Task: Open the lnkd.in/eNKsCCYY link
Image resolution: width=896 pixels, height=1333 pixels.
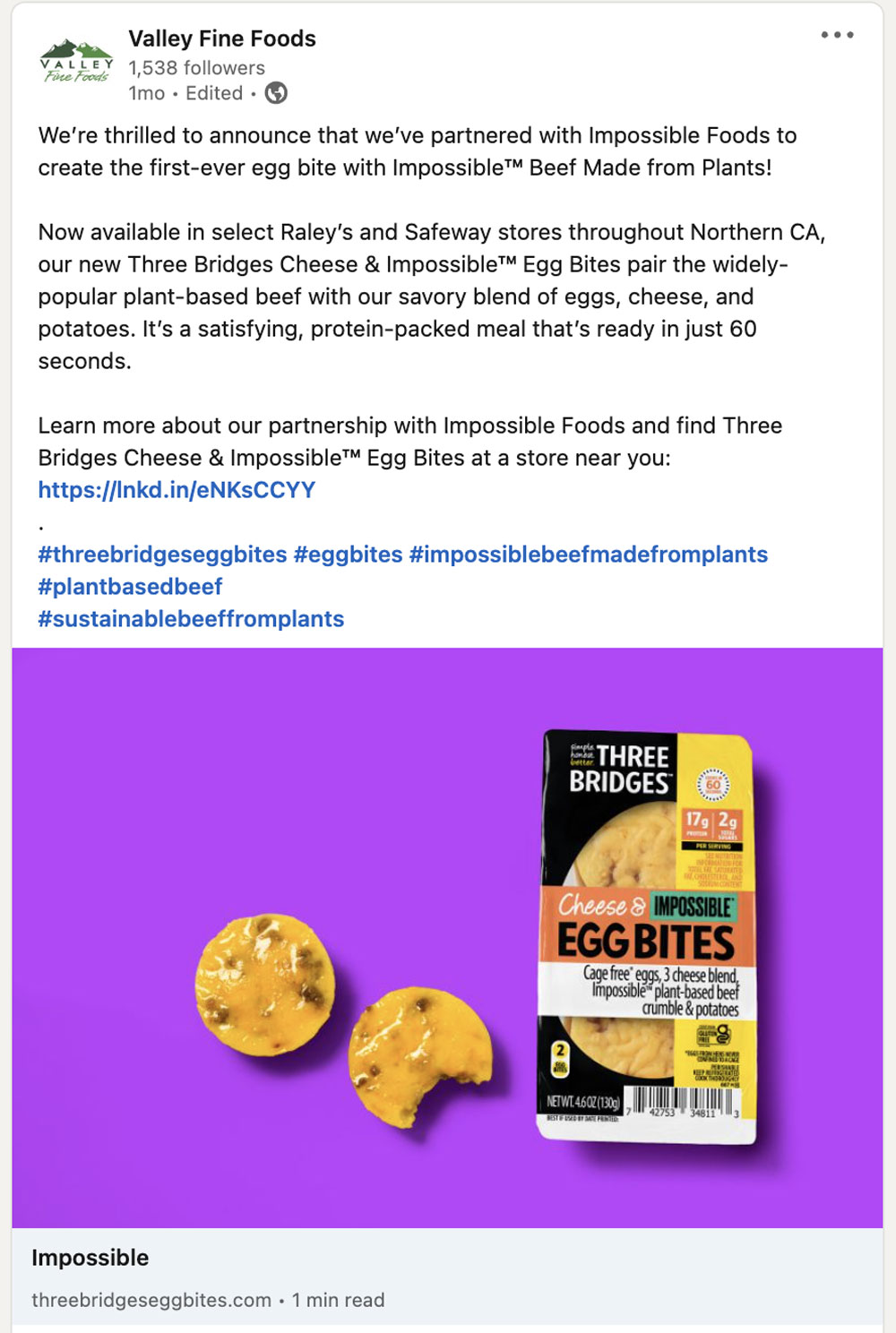Action: click(x=177, y=490)
